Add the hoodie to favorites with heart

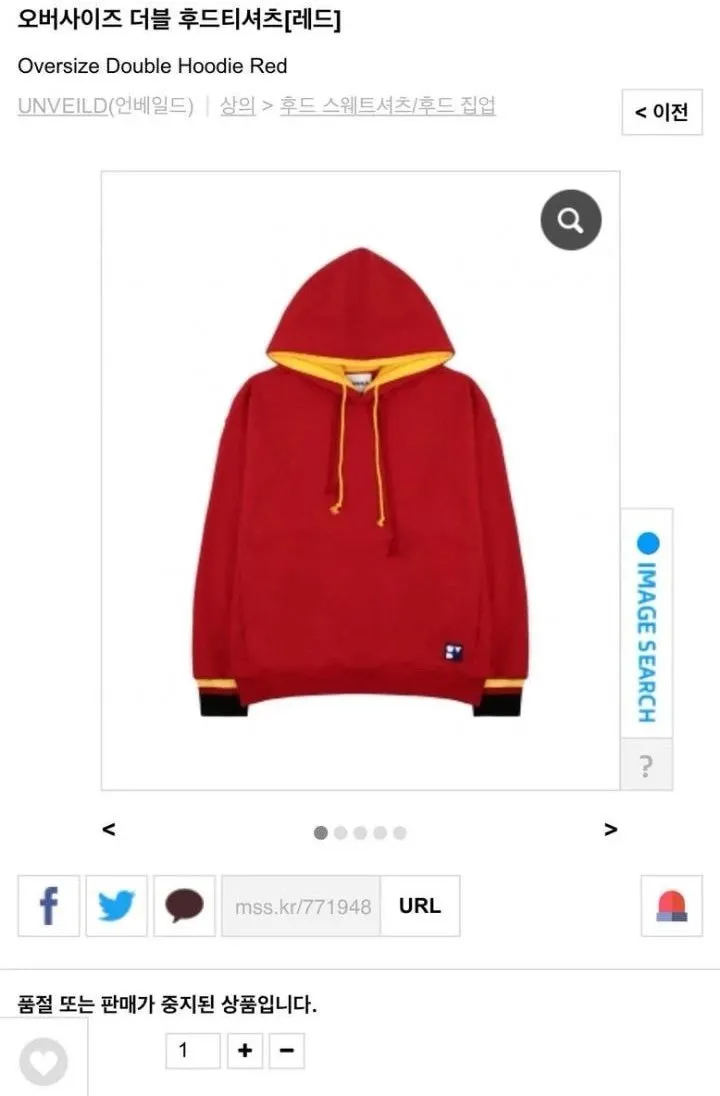coord(43,1061)
